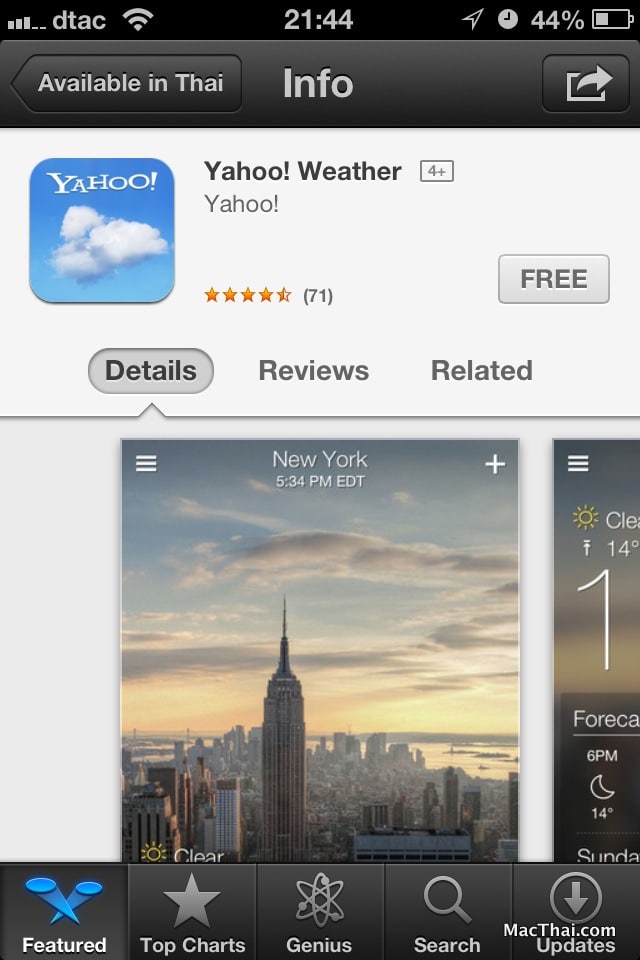Switch to the Genius tab
Viewport: 640px width, 960px height.
[x=319, y=912]
